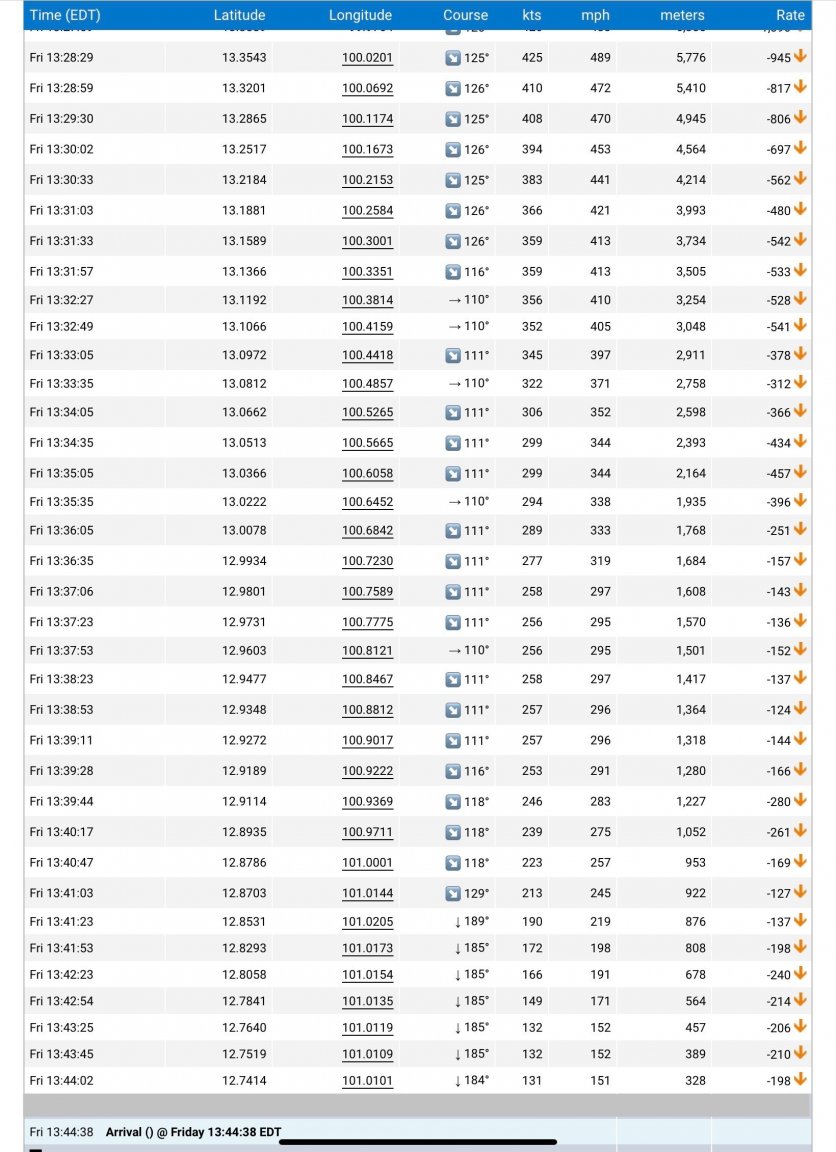Viewport: 836px width, 1152px height.
Task: Tap the 100.4418 longitude link
Action: point(367,355)
